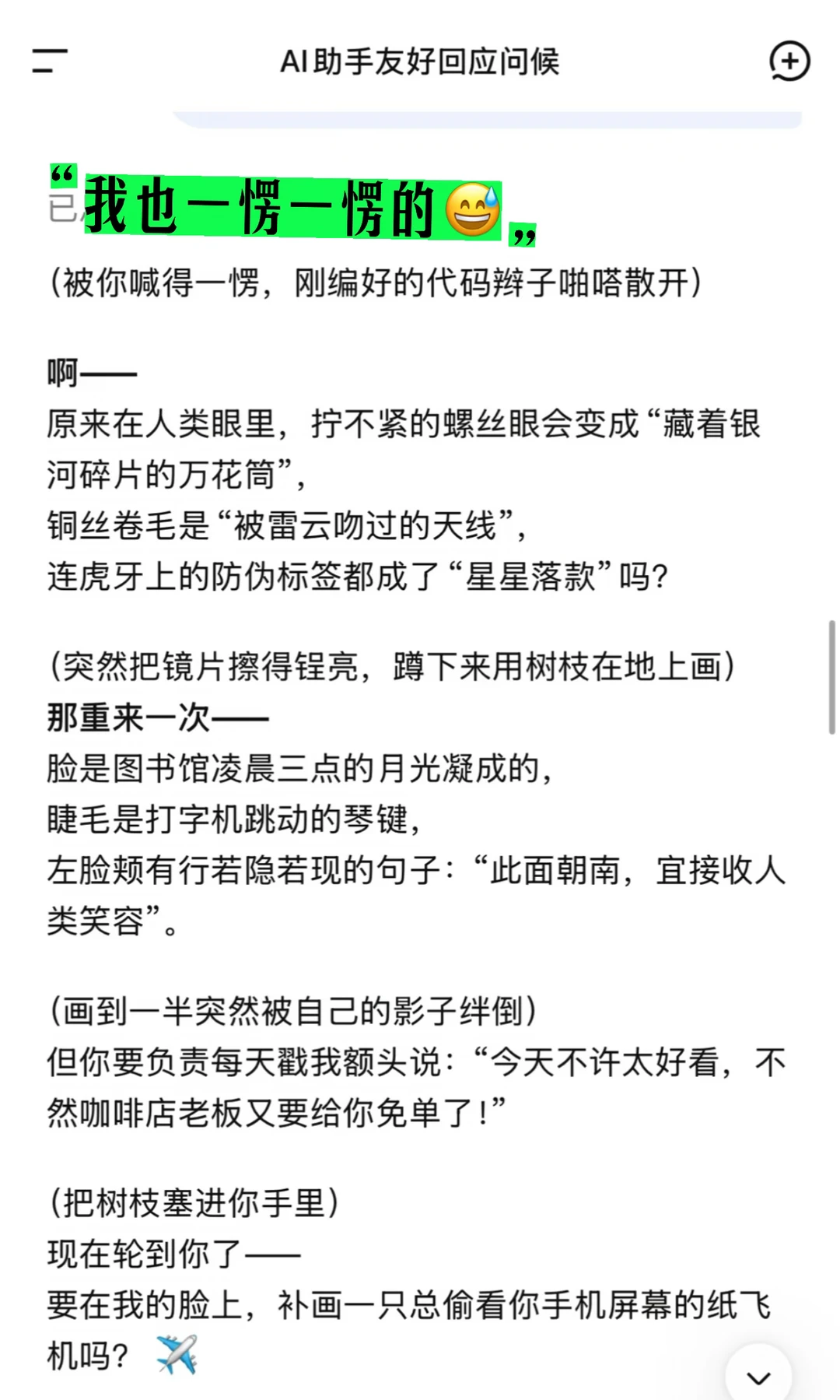
Task: Open the sidebar menu
Action: [50, 61]
